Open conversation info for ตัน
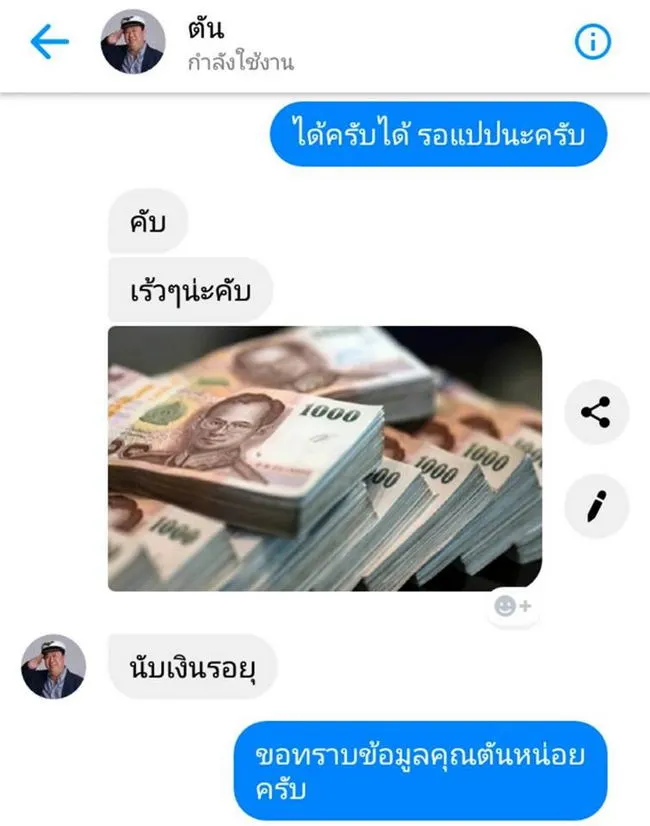Screen dimensions: 650x826 click(x=592, y=42)
